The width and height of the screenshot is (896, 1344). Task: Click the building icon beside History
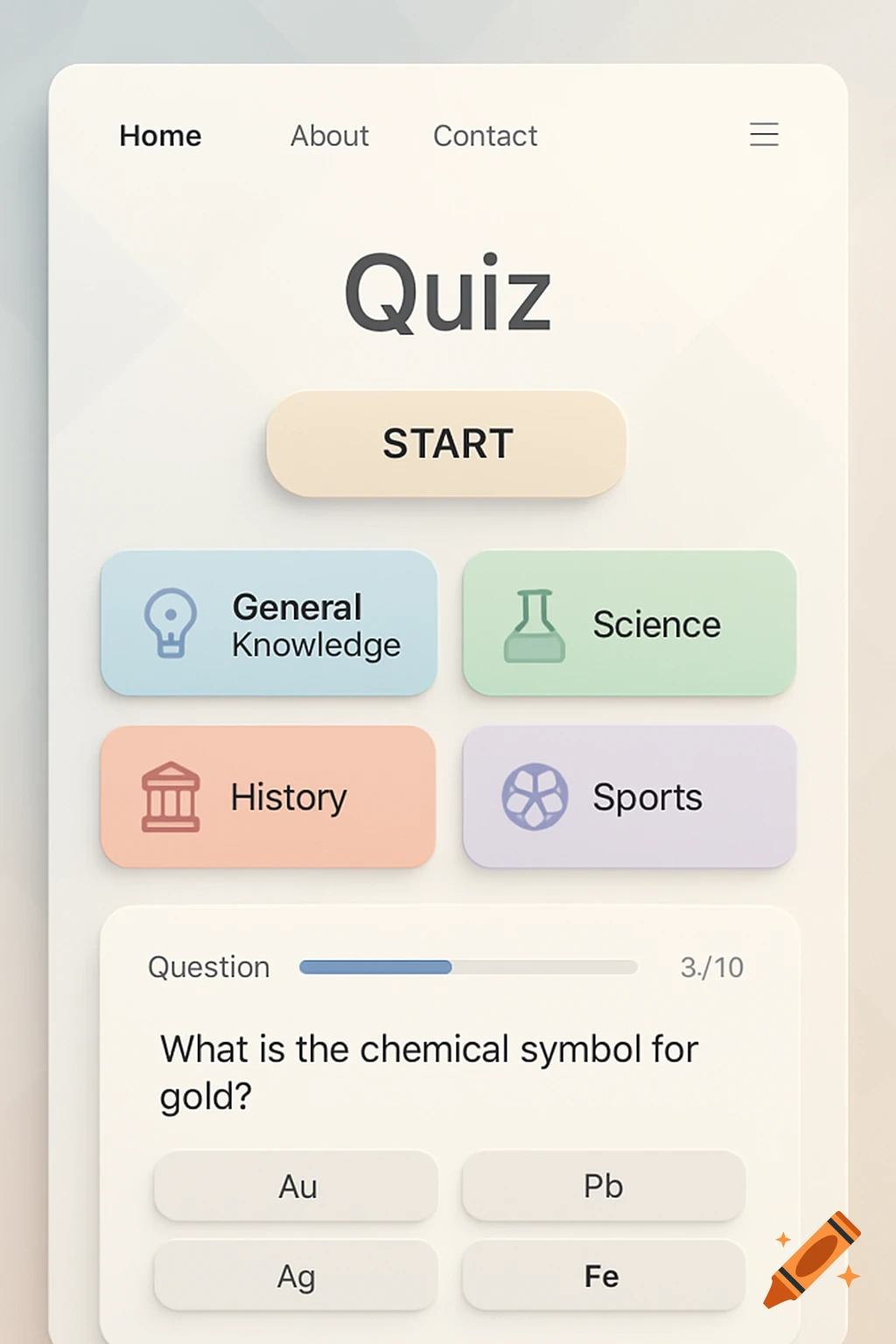tap(170, 796)
